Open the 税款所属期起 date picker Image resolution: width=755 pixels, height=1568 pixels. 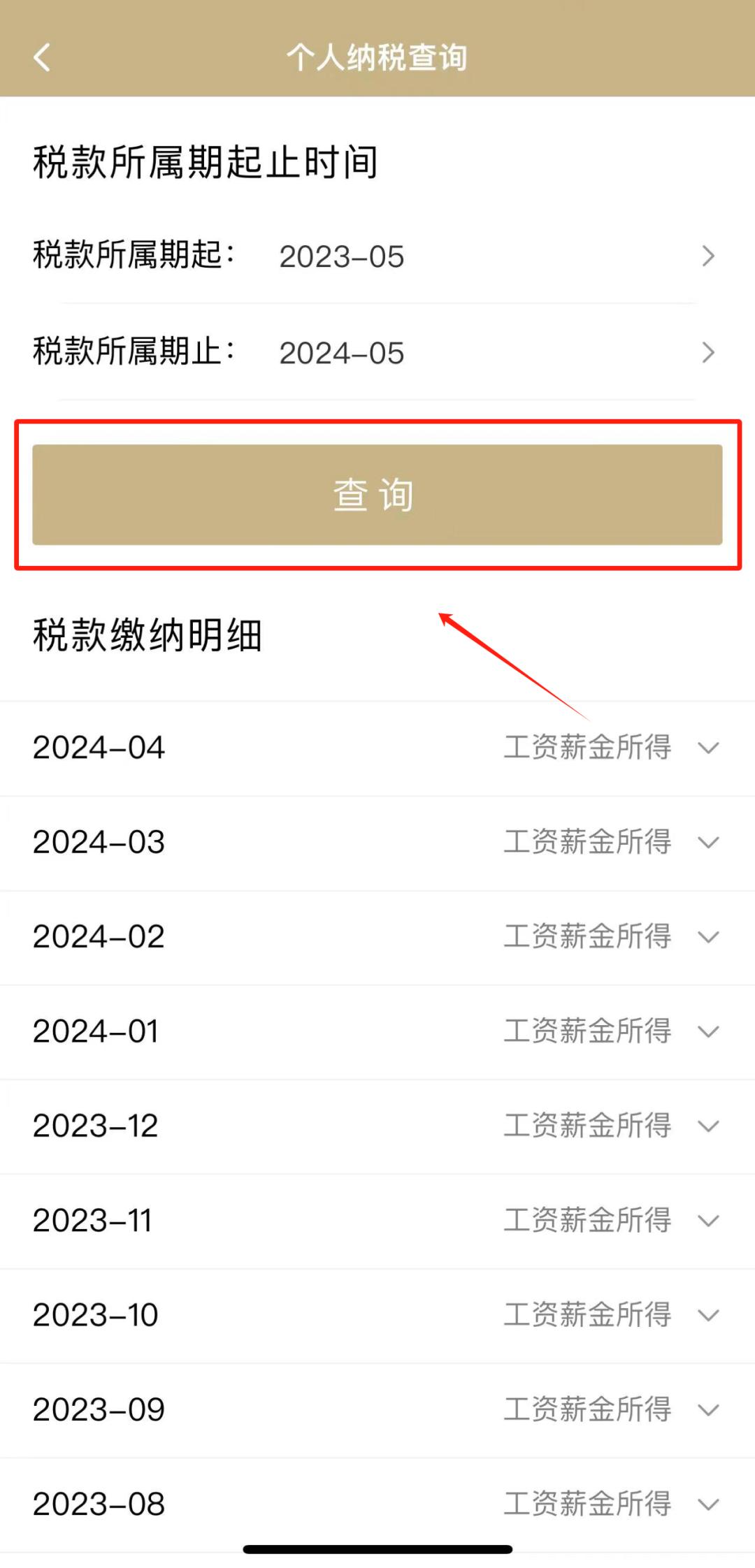tap(377, 256)
